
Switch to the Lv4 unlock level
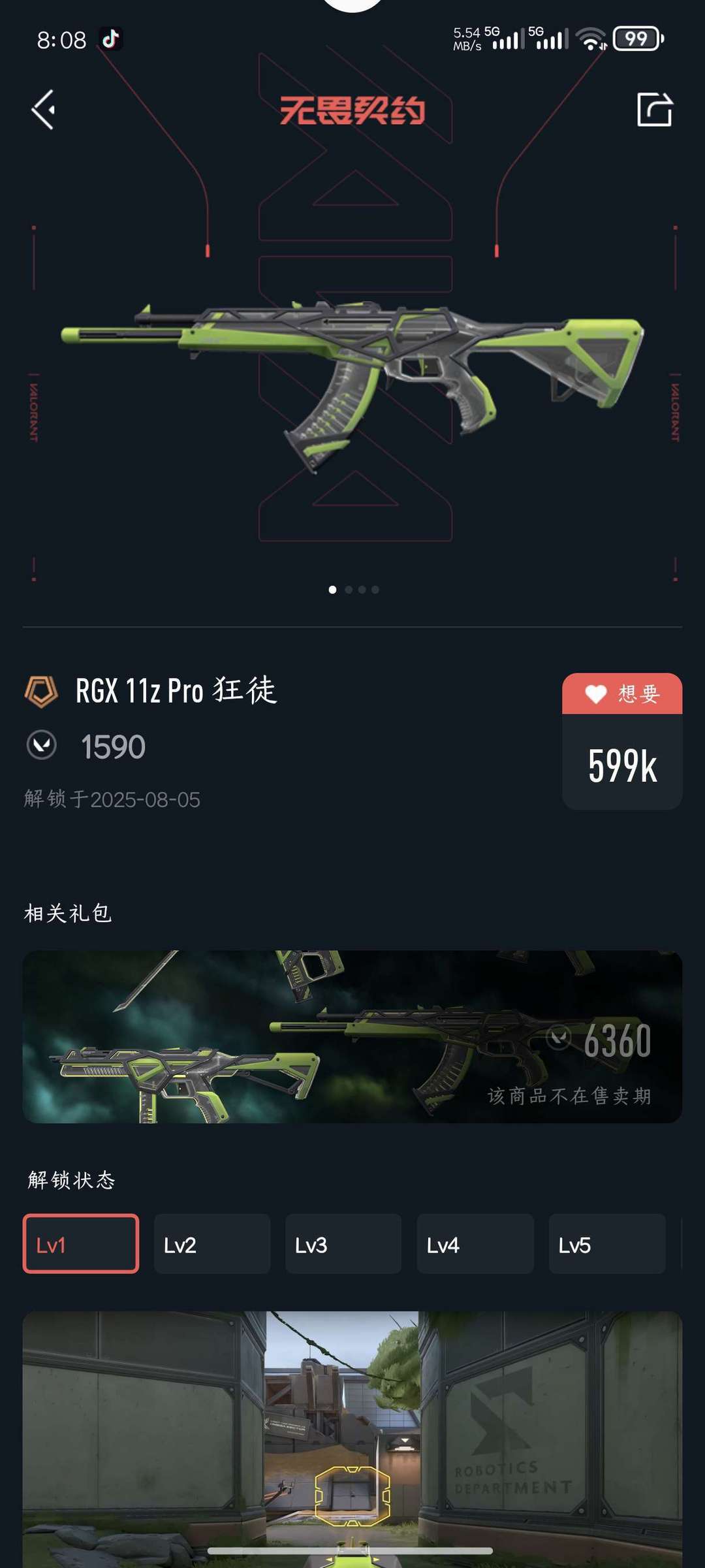475,1244
